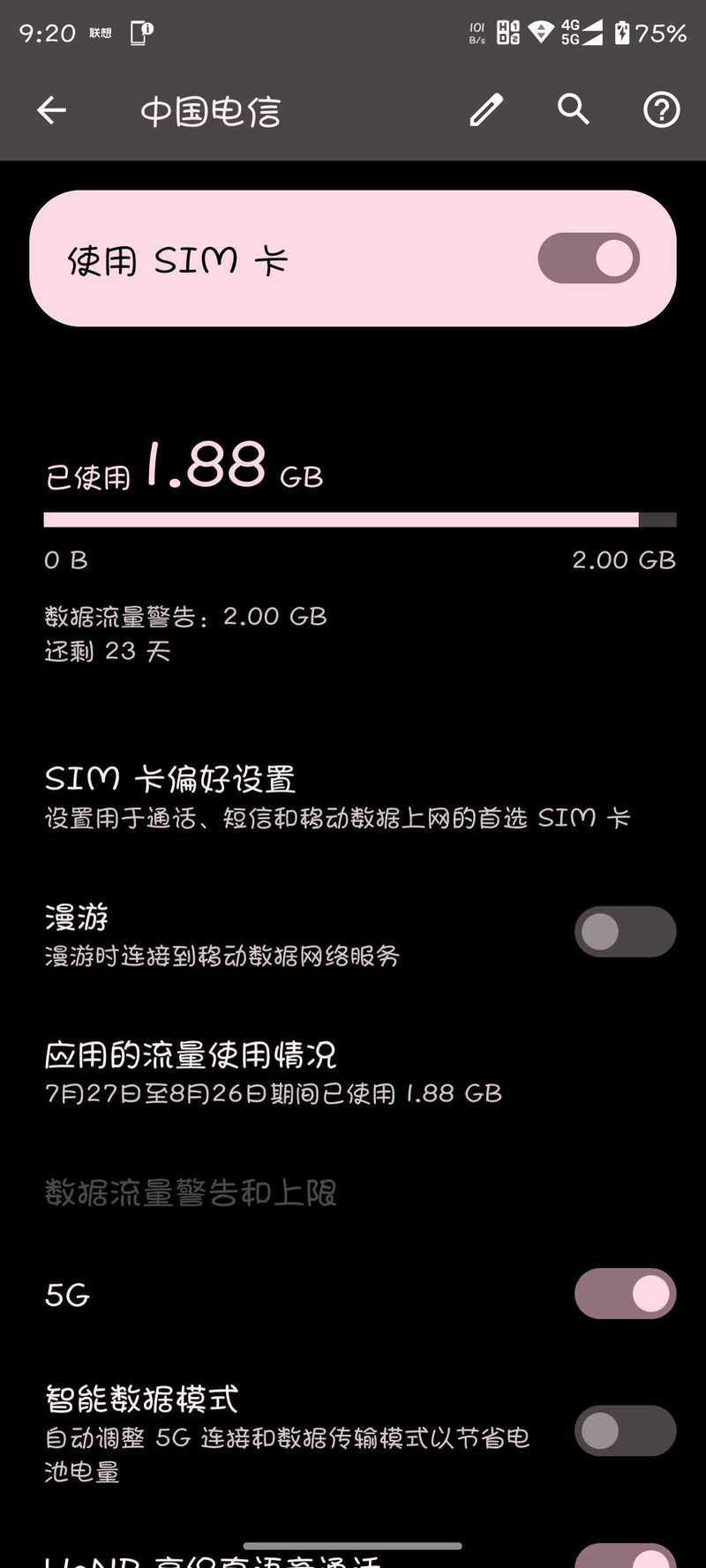This screenshot has height=1568, width=706.
Task: Open 应用的流量使用情况
Action: pyautogui.click(x=353, y=1072)
